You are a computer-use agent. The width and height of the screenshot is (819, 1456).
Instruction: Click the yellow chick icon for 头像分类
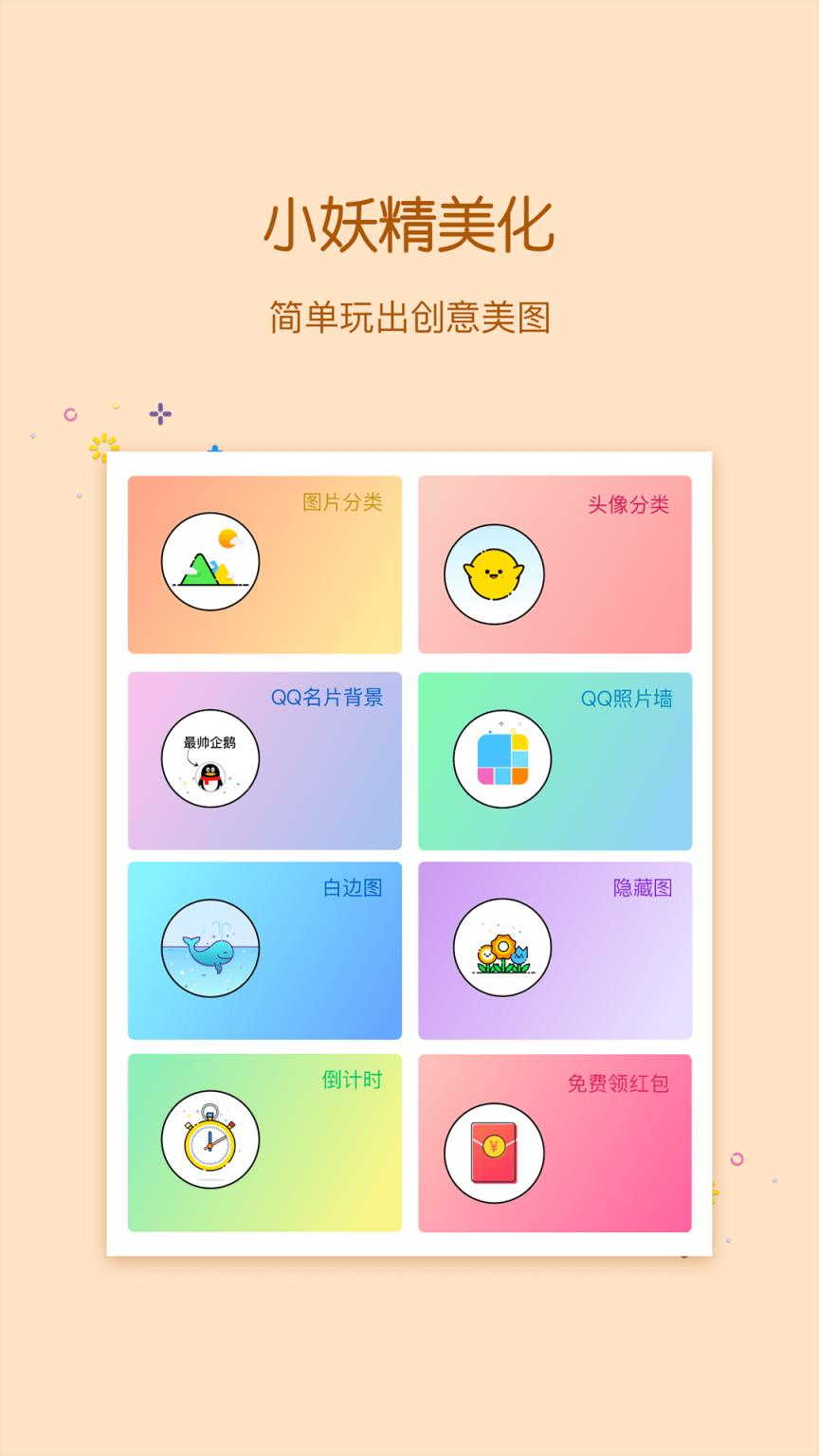coord(496,573)
